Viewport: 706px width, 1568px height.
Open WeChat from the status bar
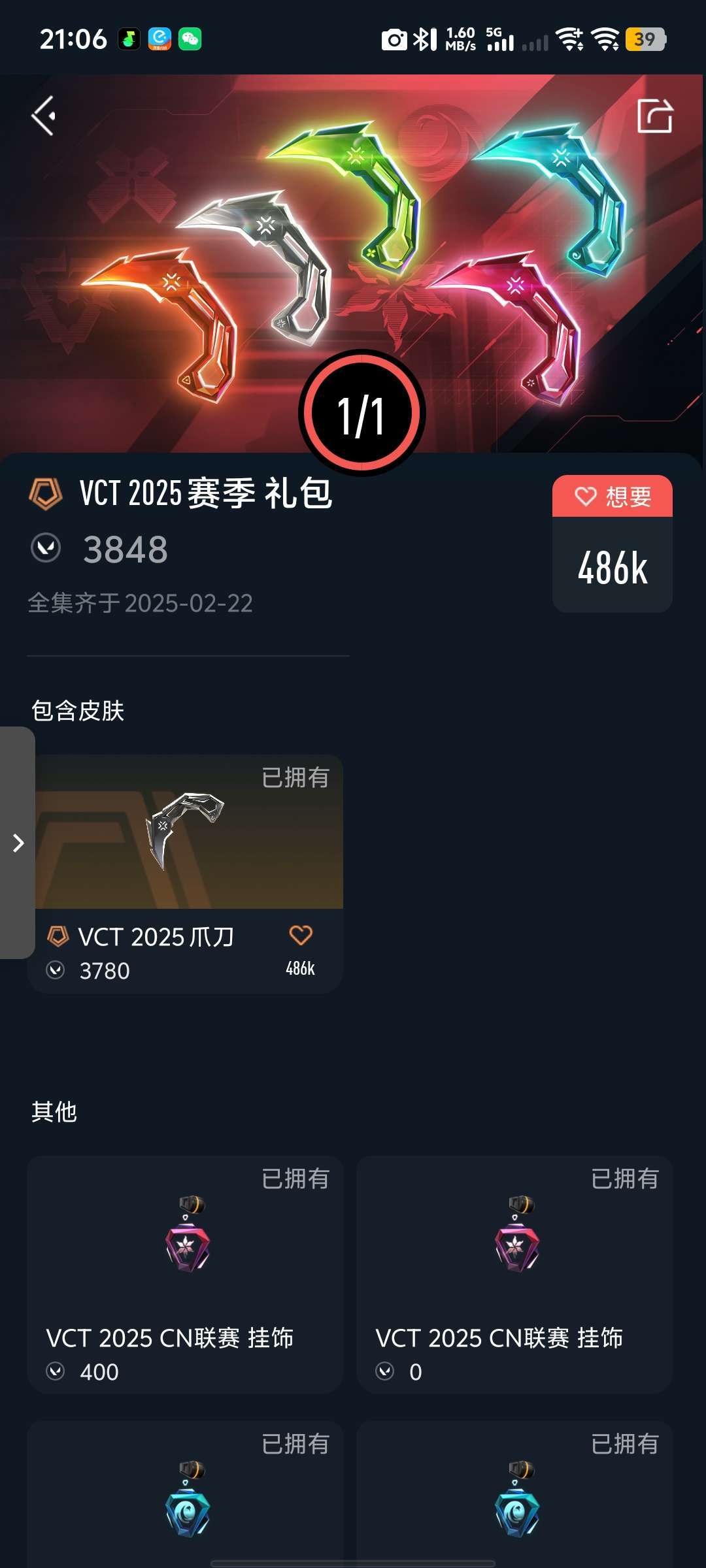189,39
